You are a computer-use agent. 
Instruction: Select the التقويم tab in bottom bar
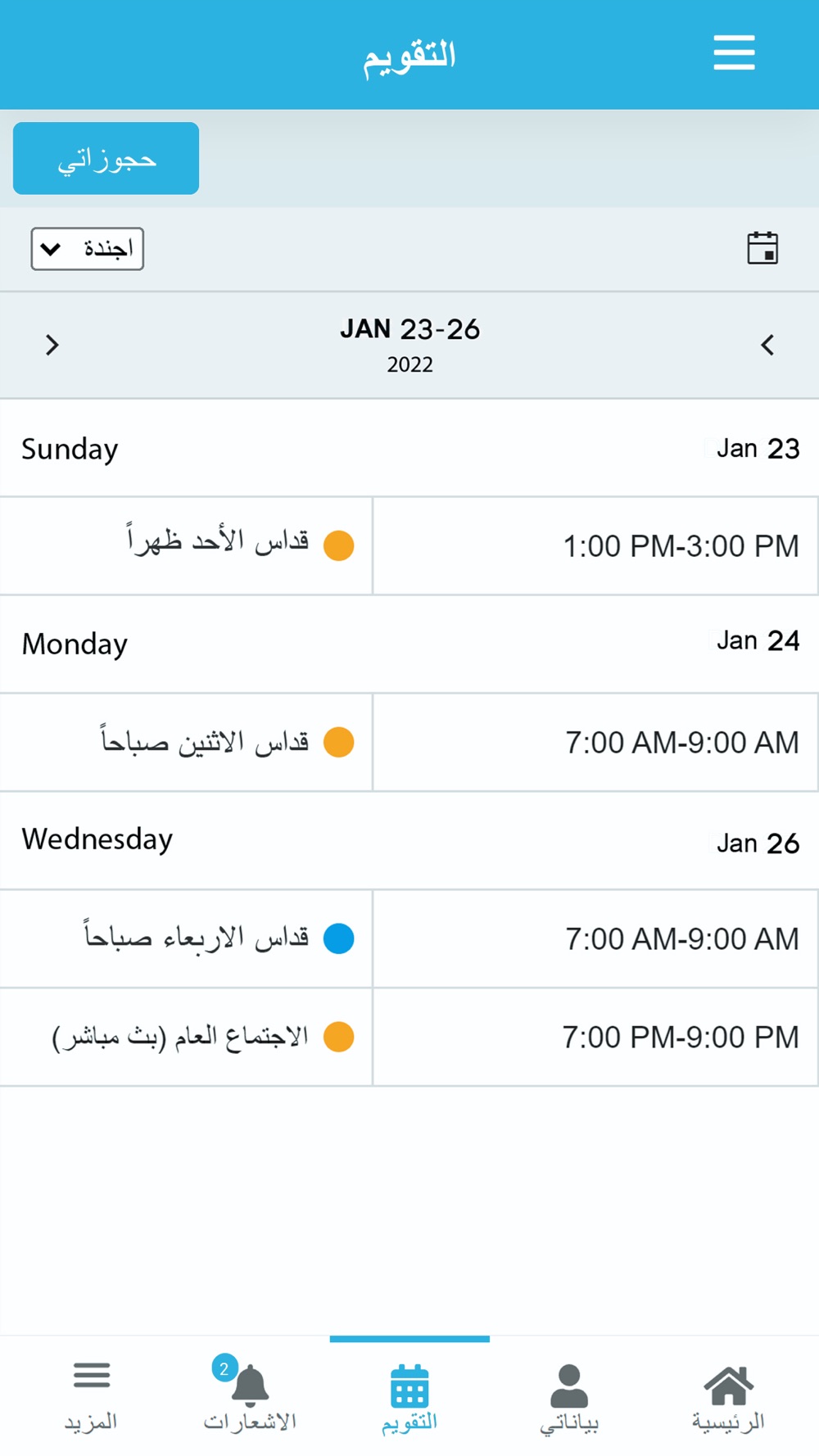(x=409, y=1395)
